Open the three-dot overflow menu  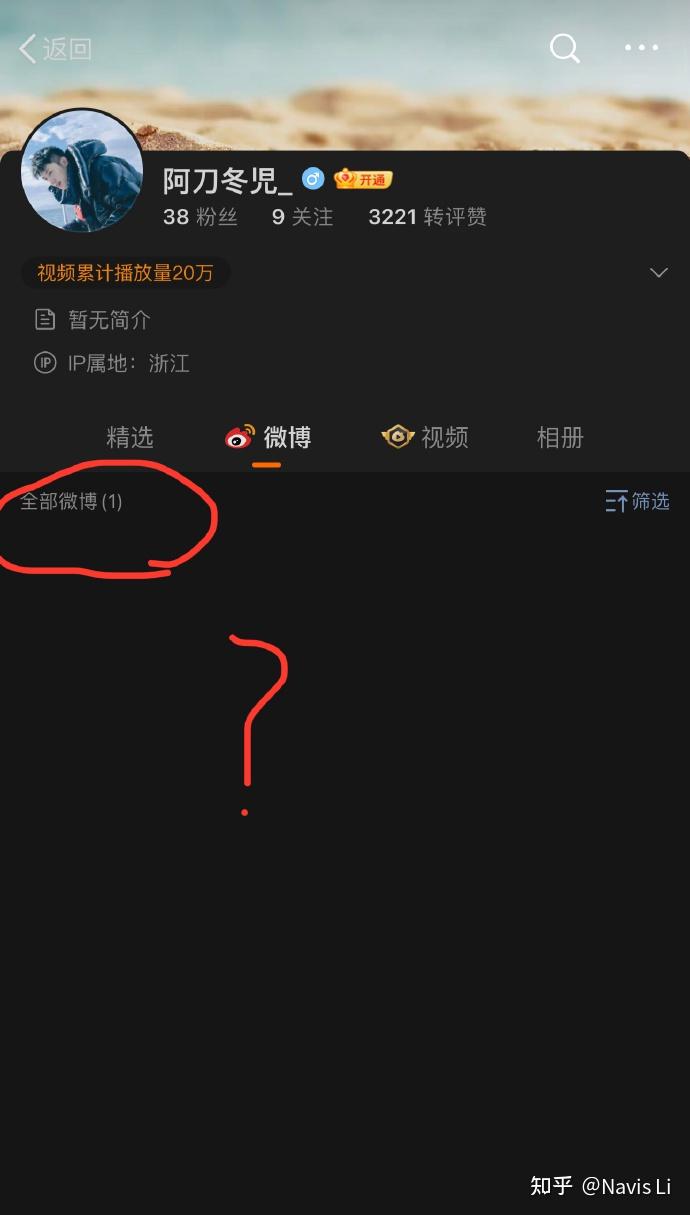point(641,48)
